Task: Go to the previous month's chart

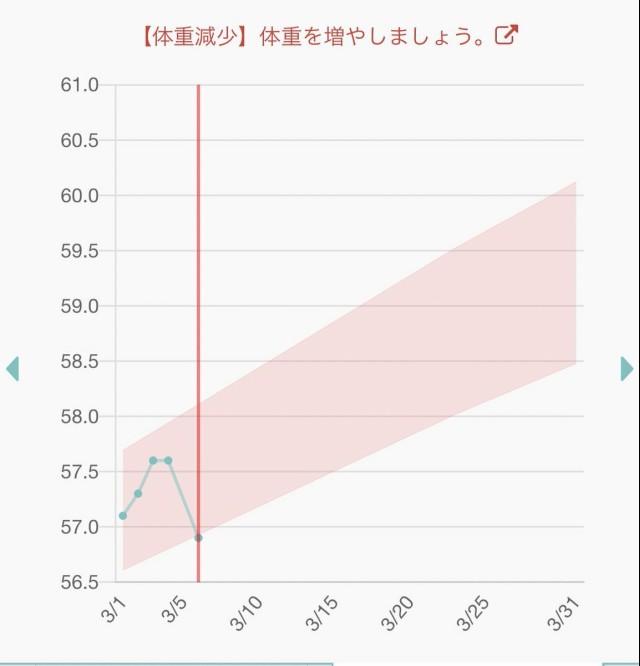Action: click(x=12, y=368)
